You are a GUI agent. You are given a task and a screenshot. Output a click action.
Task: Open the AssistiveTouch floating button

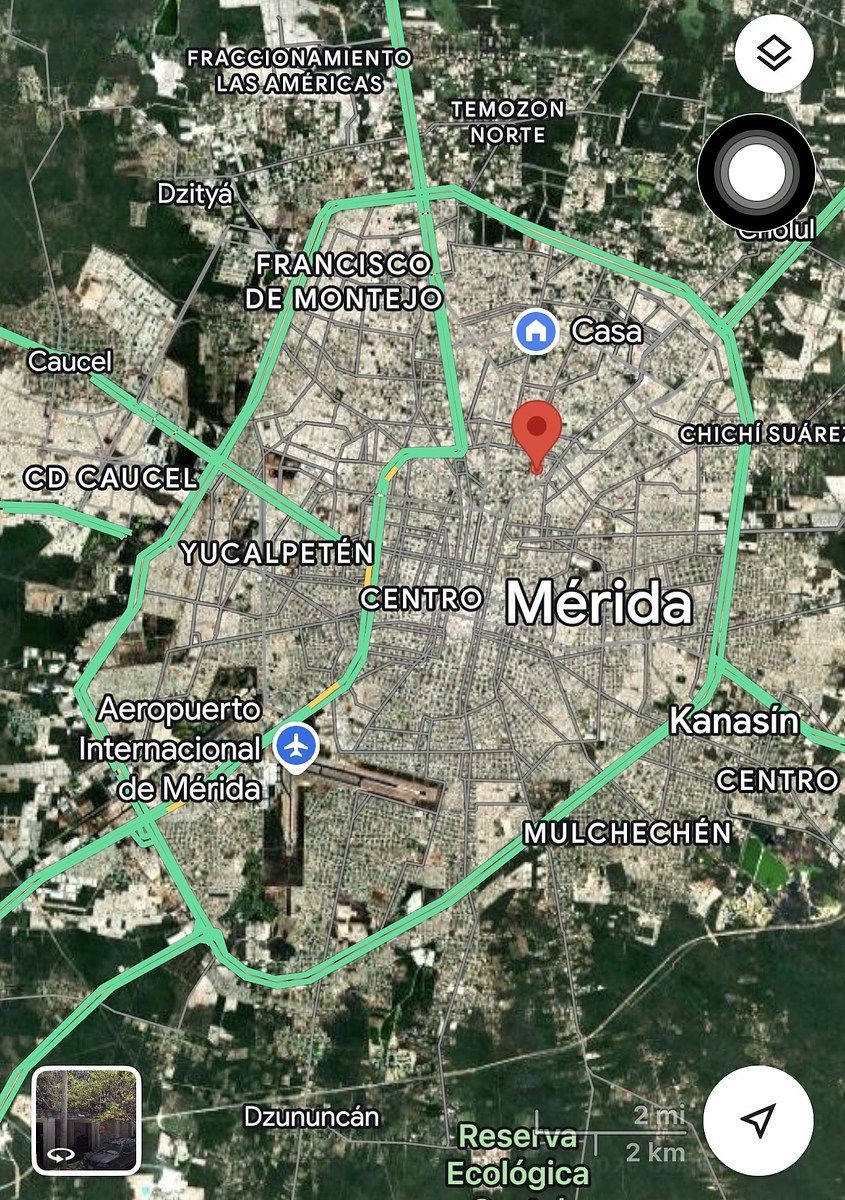756,173
